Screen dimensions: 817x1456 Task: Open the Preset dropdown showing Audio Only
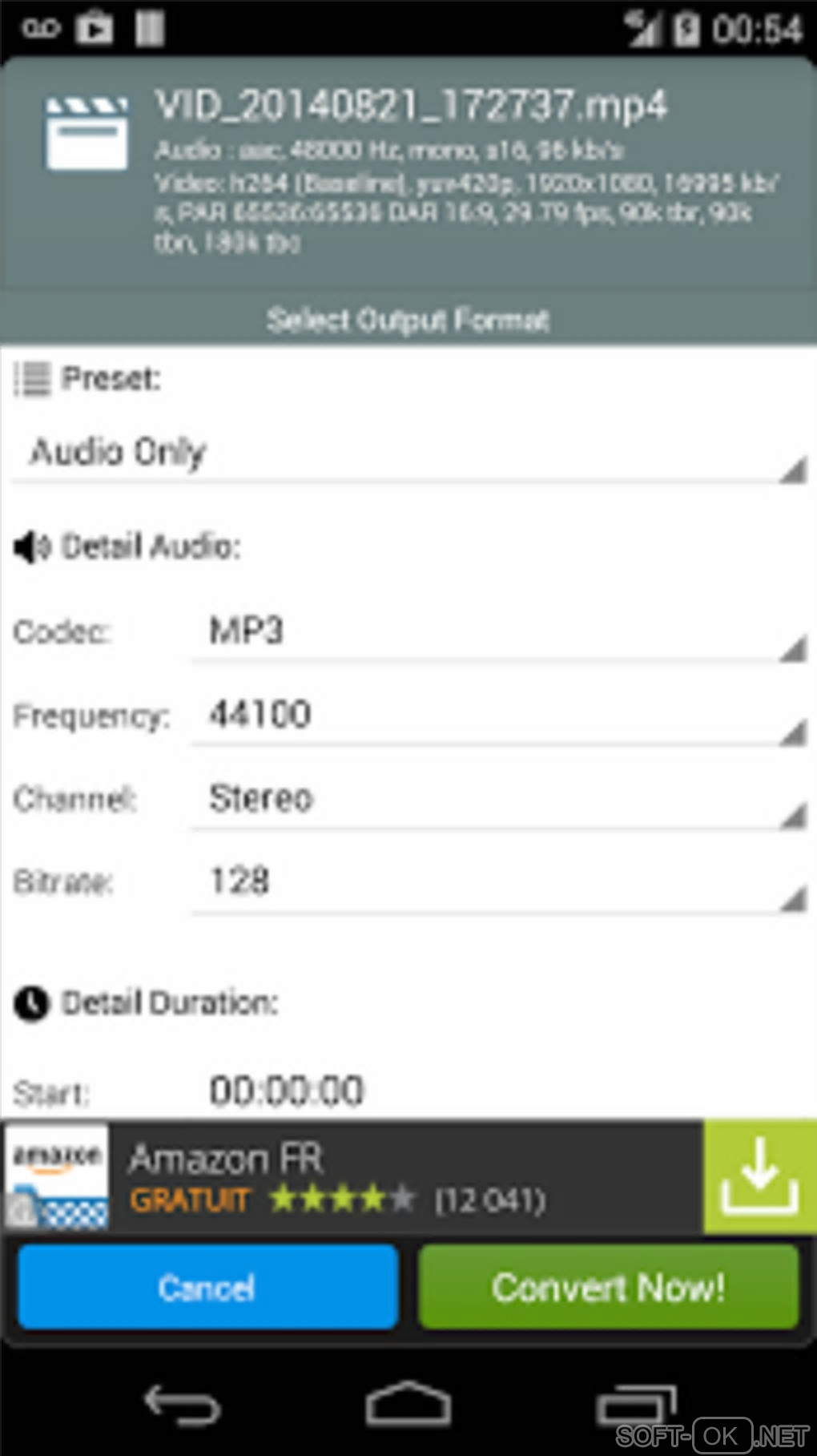408,454
